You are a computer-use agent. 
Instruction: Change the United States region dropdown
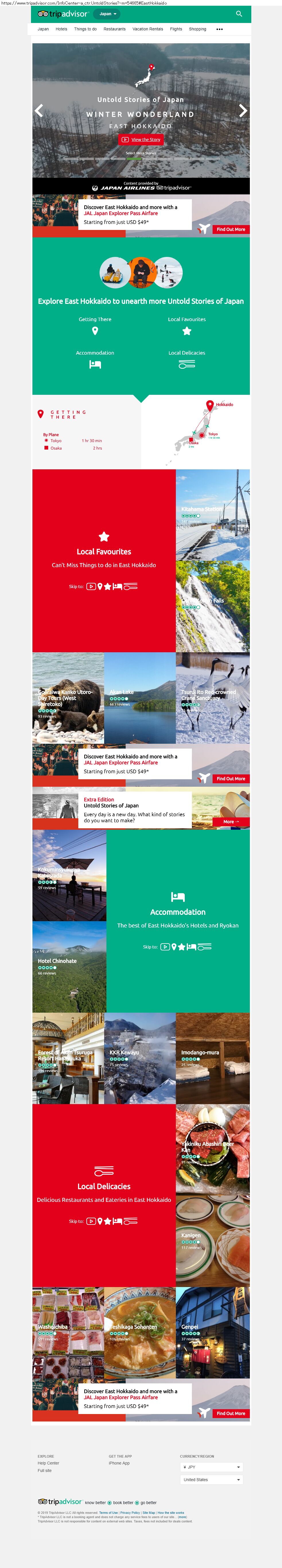pos(211,1479)
